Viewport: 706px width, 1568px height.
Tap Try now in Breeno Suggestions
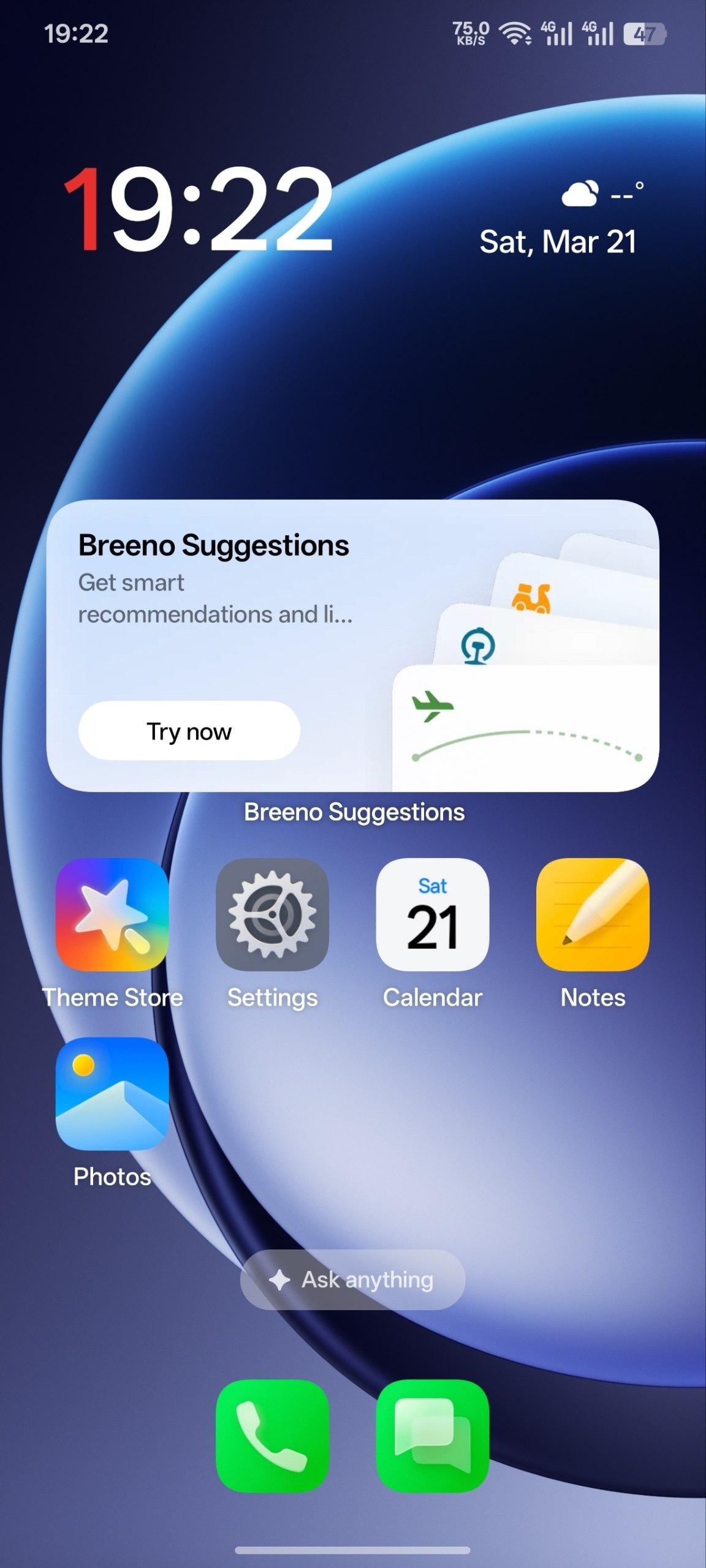pos(189,731)
